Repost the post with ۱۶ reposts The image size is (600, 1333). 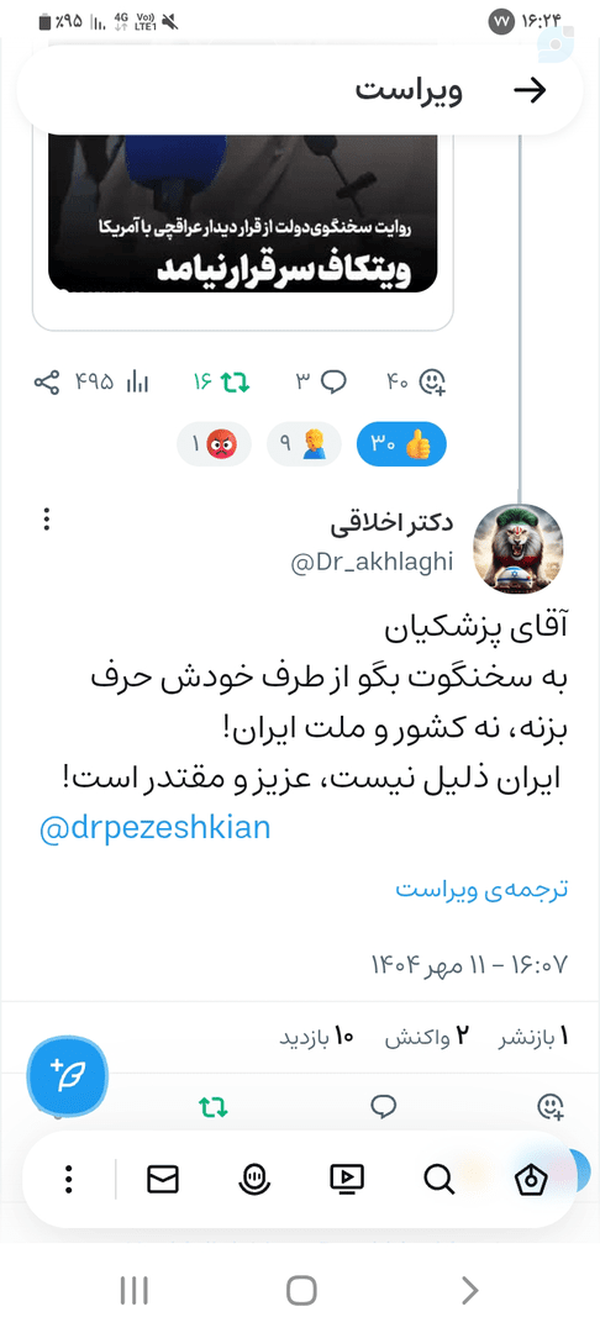tap(222, 382)
